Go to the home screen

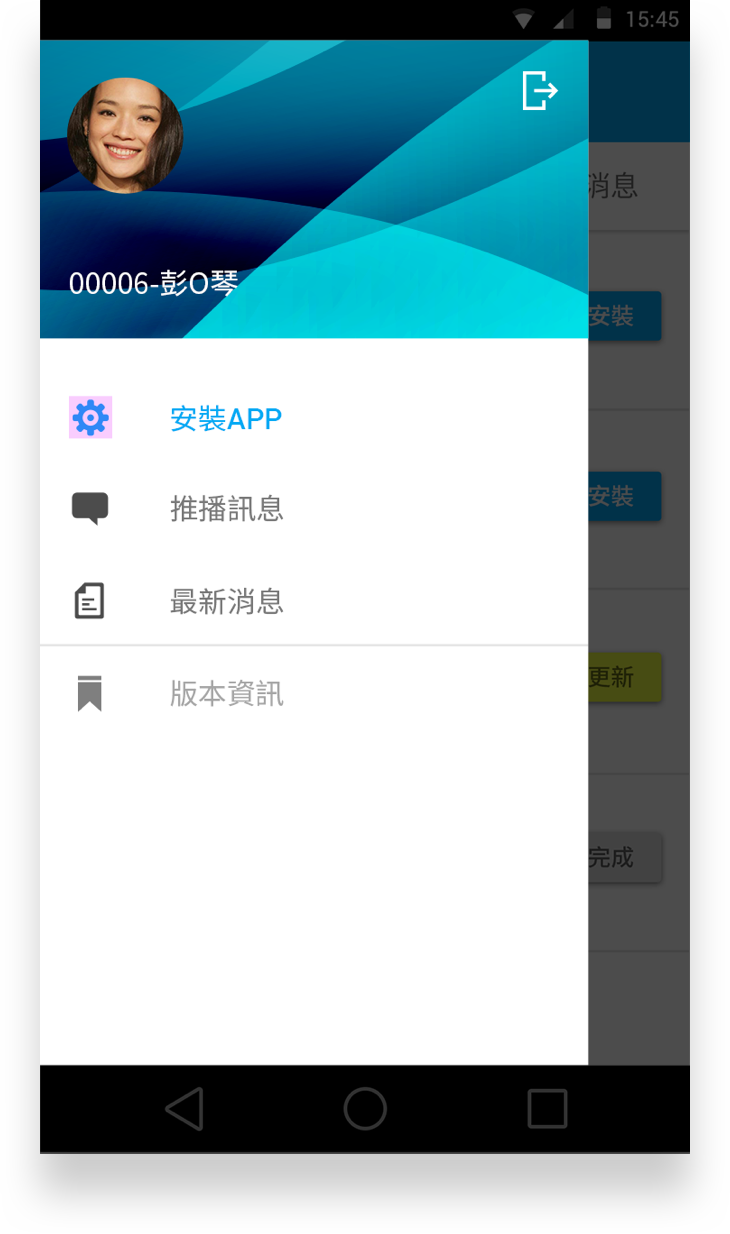click(x=365, y=1109)
